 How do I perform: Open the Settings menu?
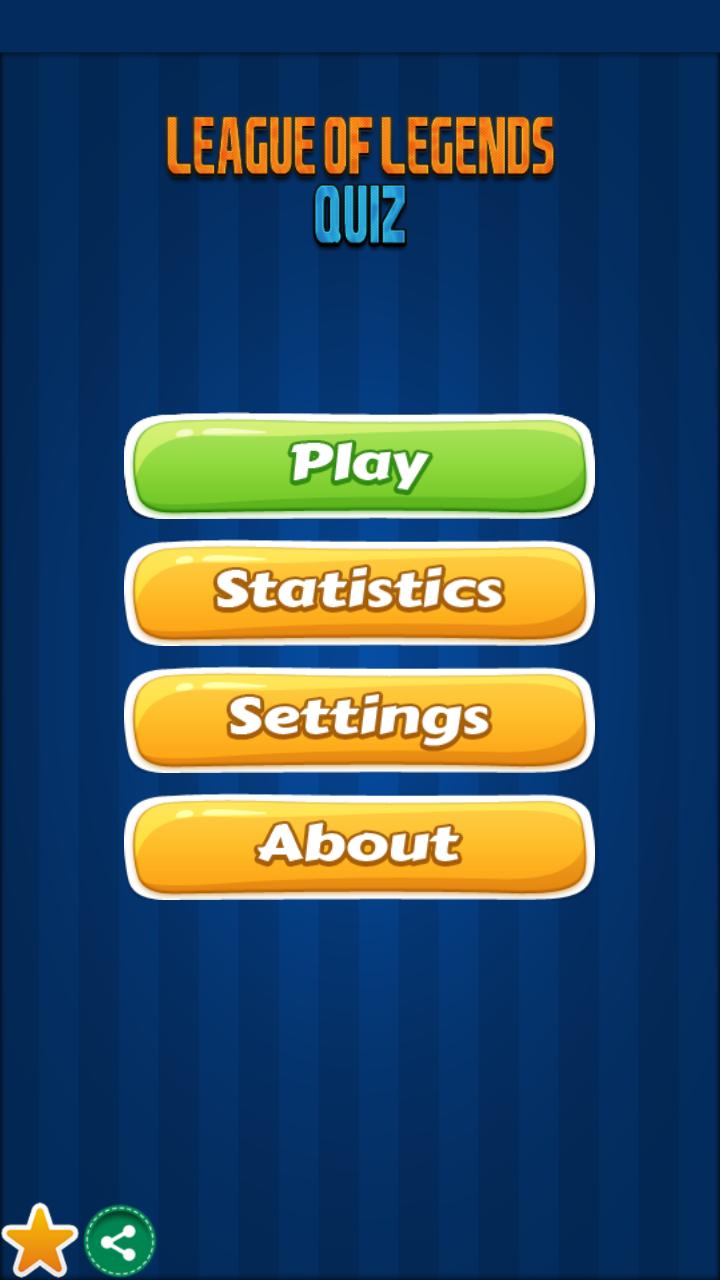(x=359, y=720)
